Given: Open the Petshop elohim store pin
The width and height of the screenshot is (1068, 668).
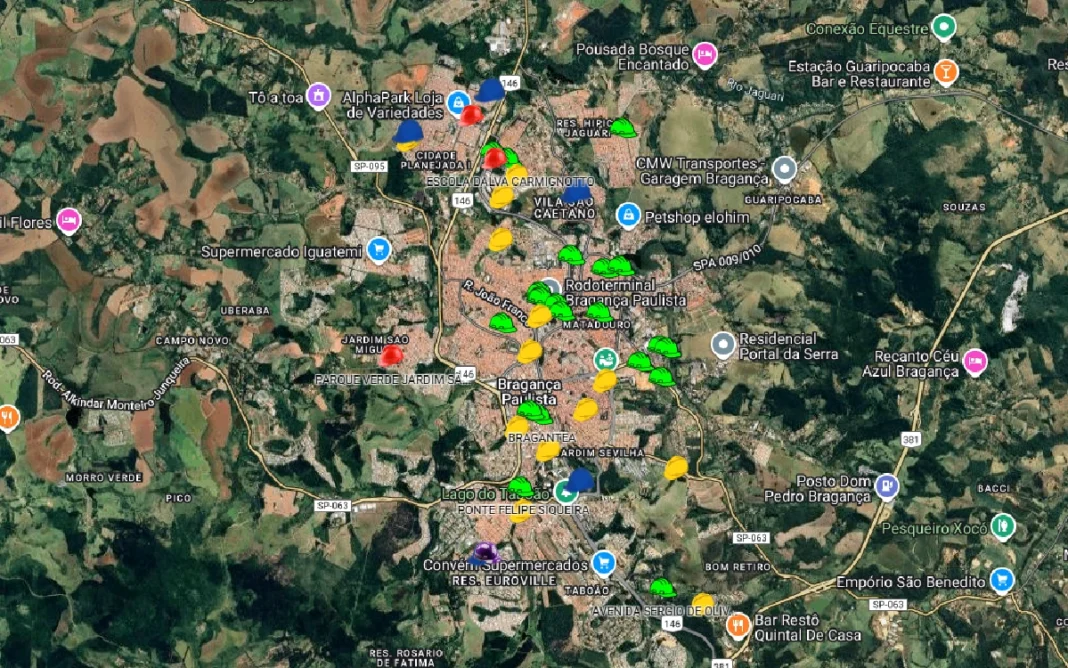Looking at the screenshot, I should click(x=629, y=215).
